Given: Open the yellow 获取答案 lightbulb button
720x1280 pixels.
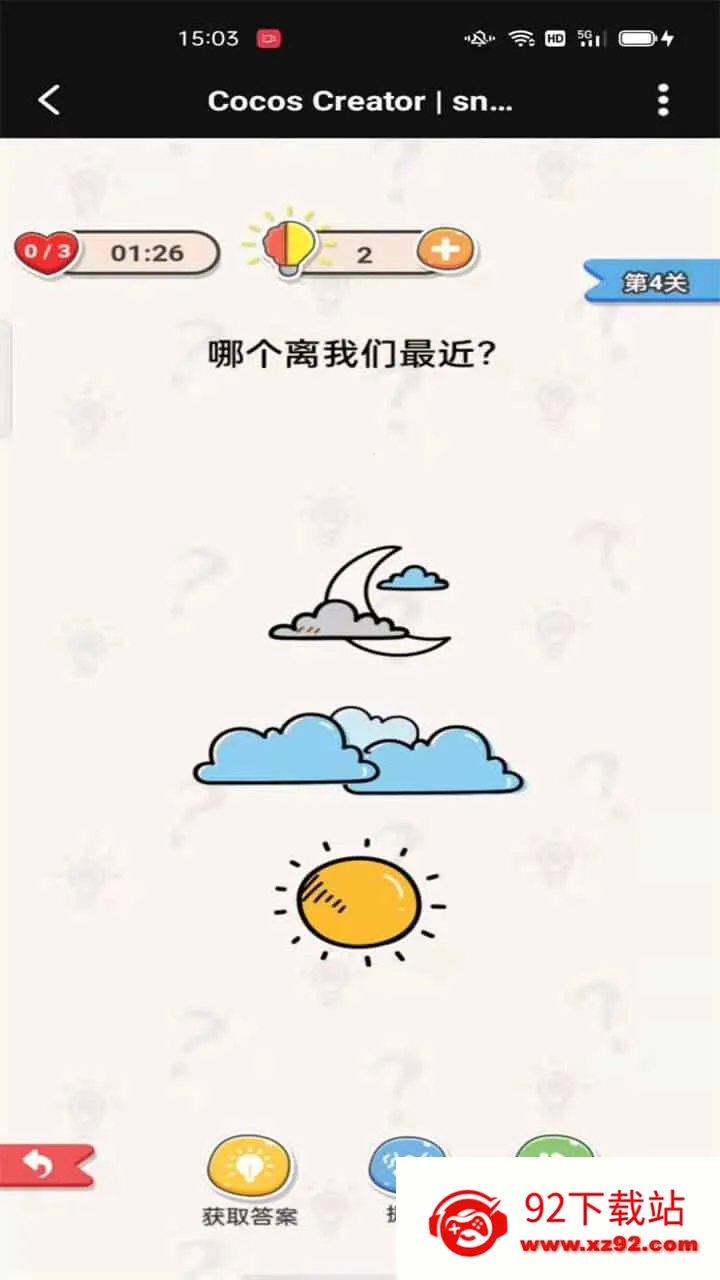Looking at the screenshot, I should point(250,1165).
